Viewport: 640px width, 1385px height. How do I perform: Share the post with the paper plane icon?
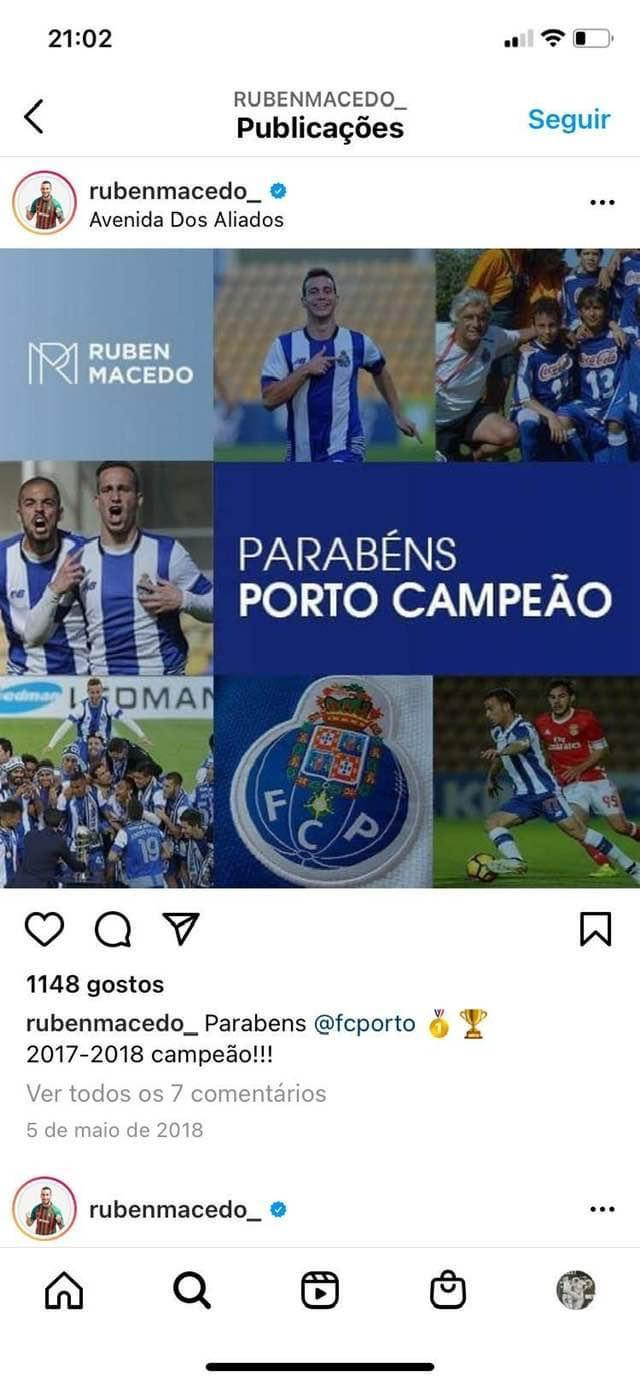pyautogui.click(x=181, y=929)
